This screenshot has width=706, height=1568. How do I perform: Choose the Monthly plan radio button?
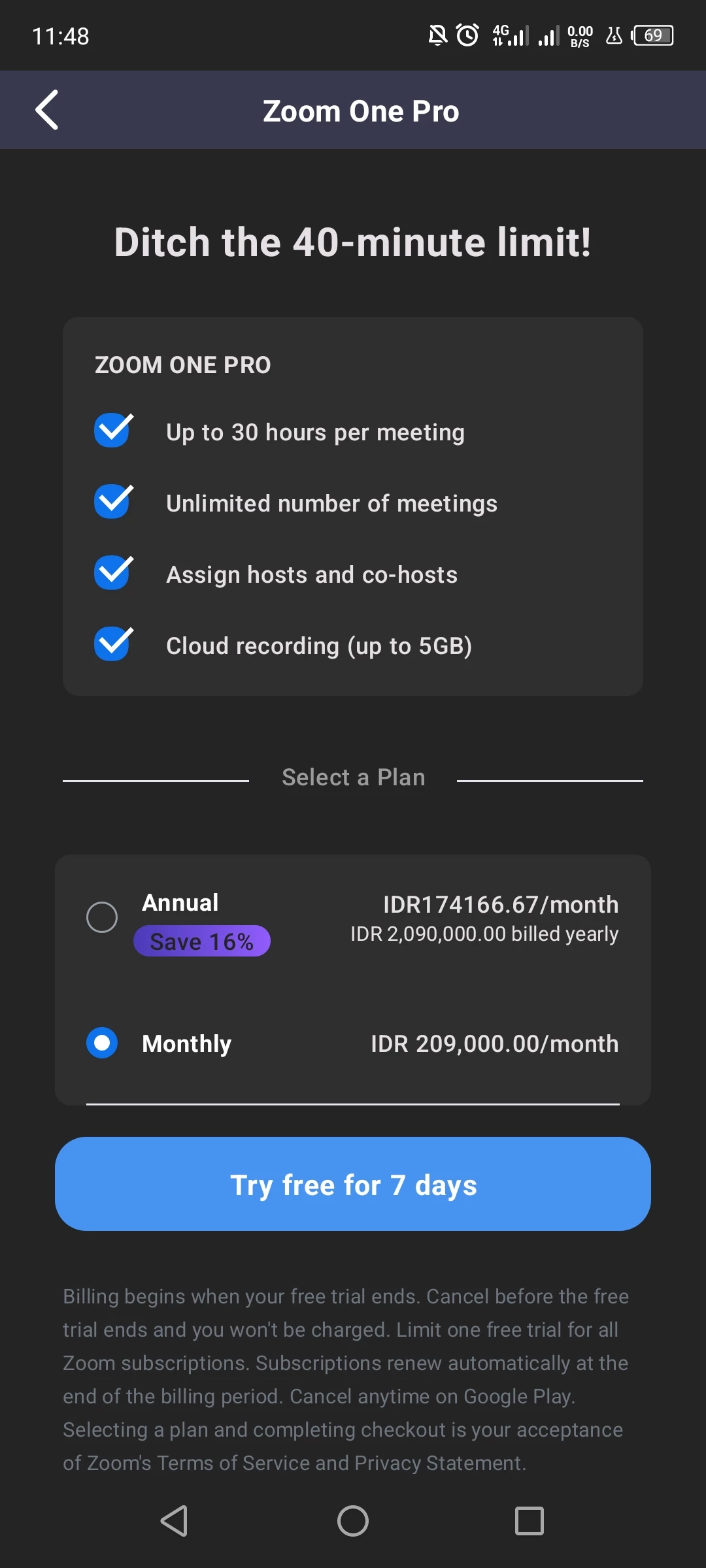(x=102, y=1043)
